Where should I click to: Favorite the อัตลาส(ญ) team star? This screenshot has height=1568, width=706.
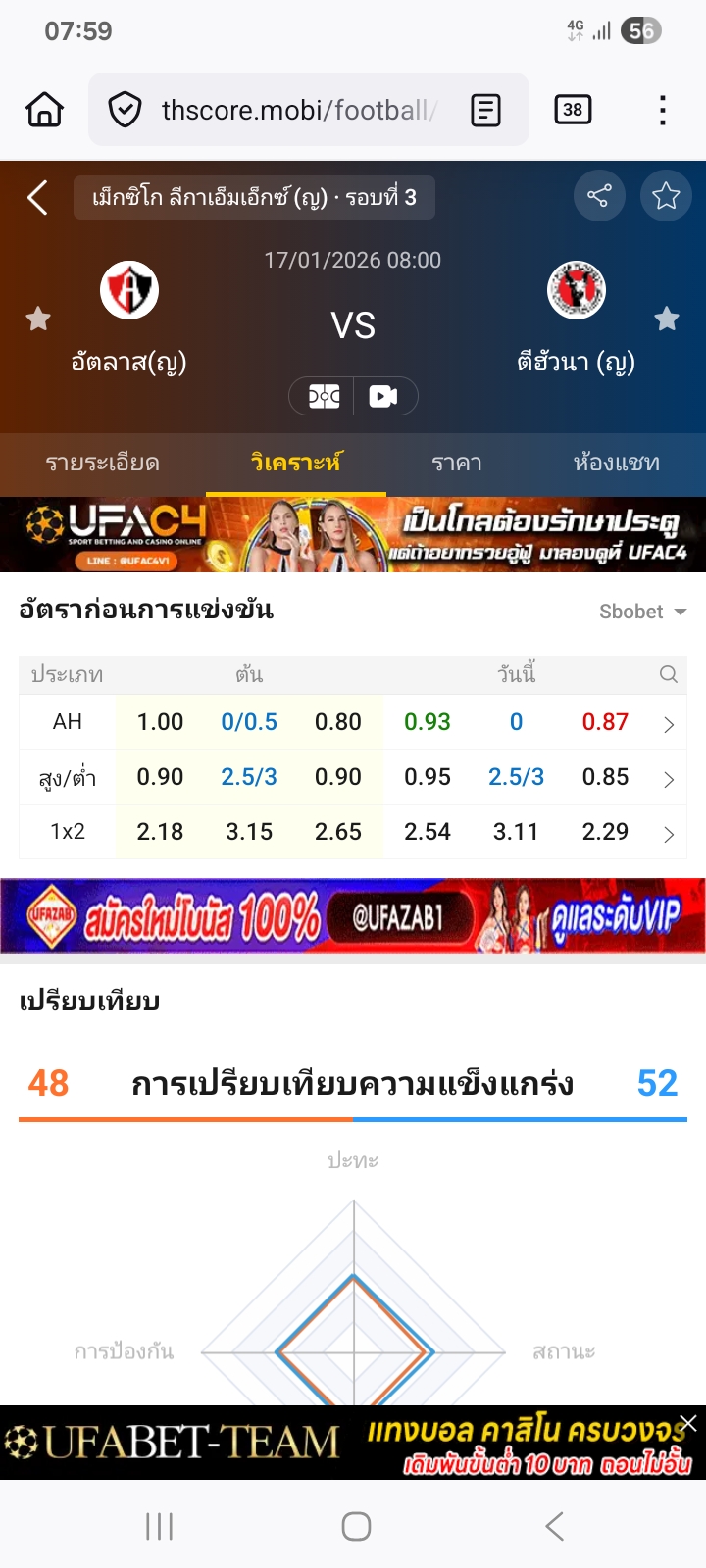[38, 318]
